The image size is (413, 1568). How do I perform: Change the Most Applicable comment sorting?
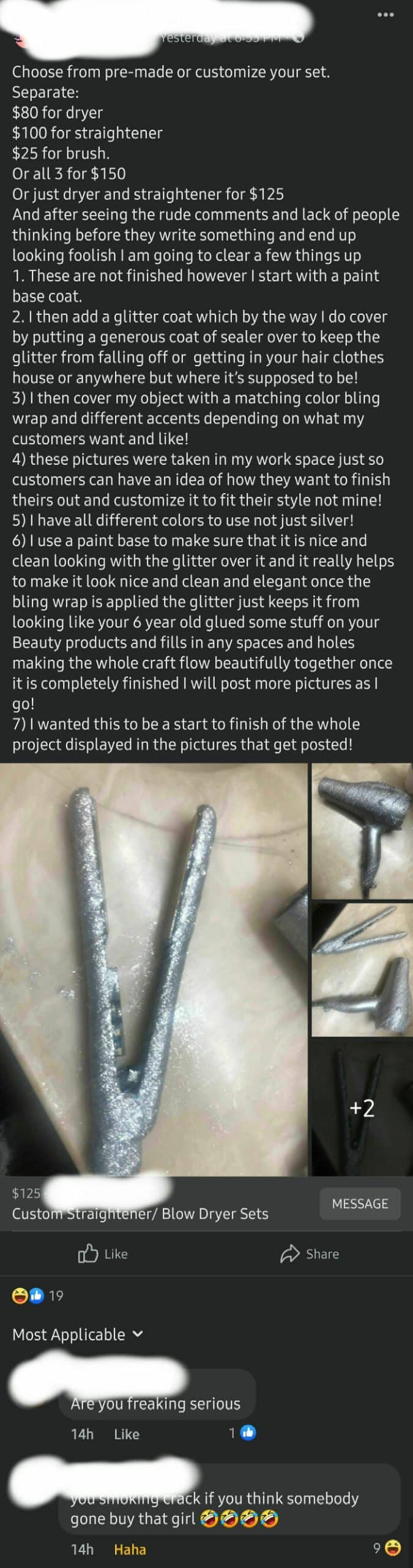78,1335
